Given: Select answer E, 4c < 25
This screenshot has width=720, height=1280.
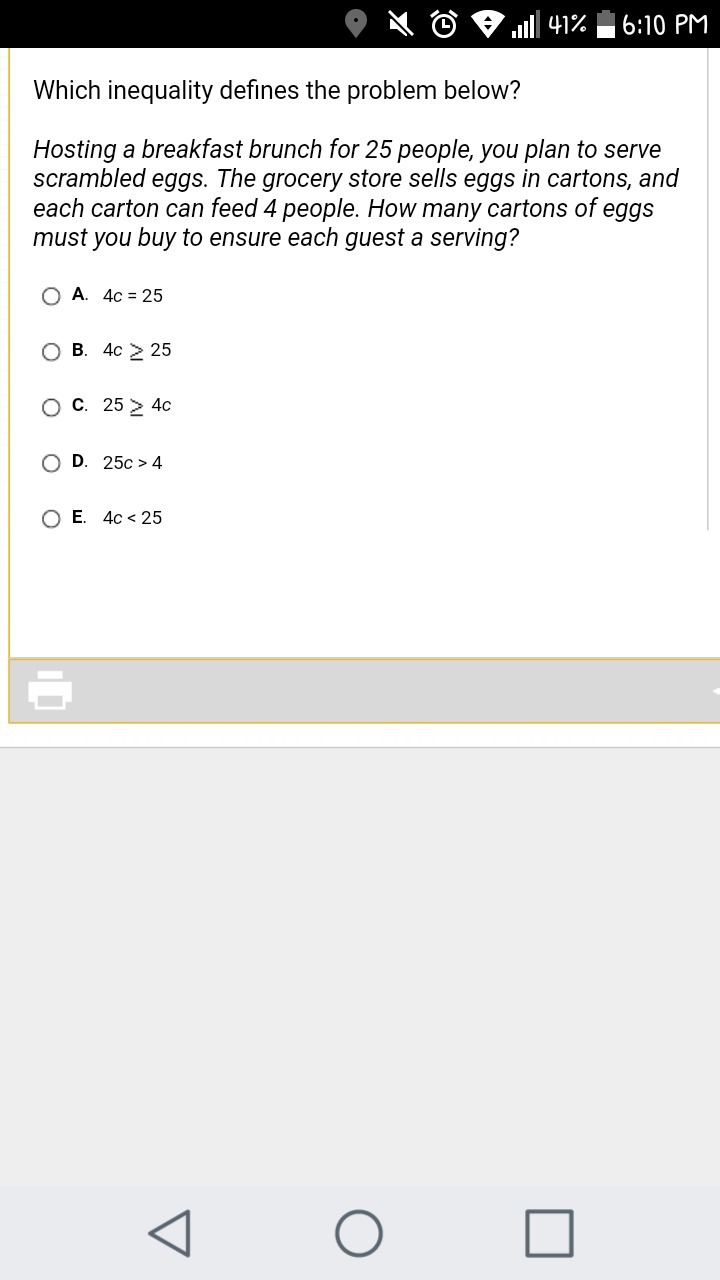Looking at the screenshot, I should (51, 518).
